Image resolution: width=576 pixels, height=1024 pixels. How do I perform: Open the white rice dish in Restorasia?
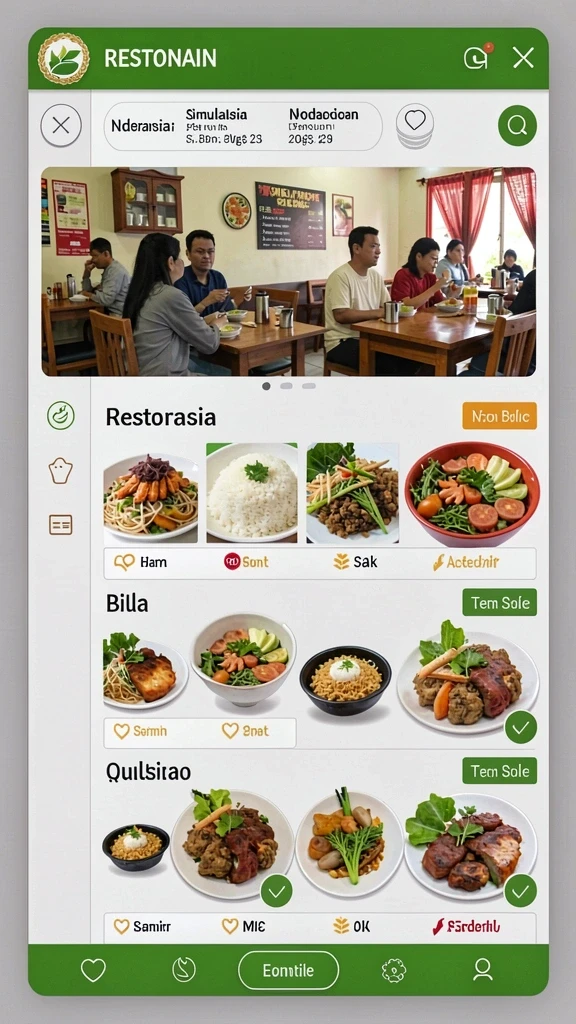[x=252, y=493]
